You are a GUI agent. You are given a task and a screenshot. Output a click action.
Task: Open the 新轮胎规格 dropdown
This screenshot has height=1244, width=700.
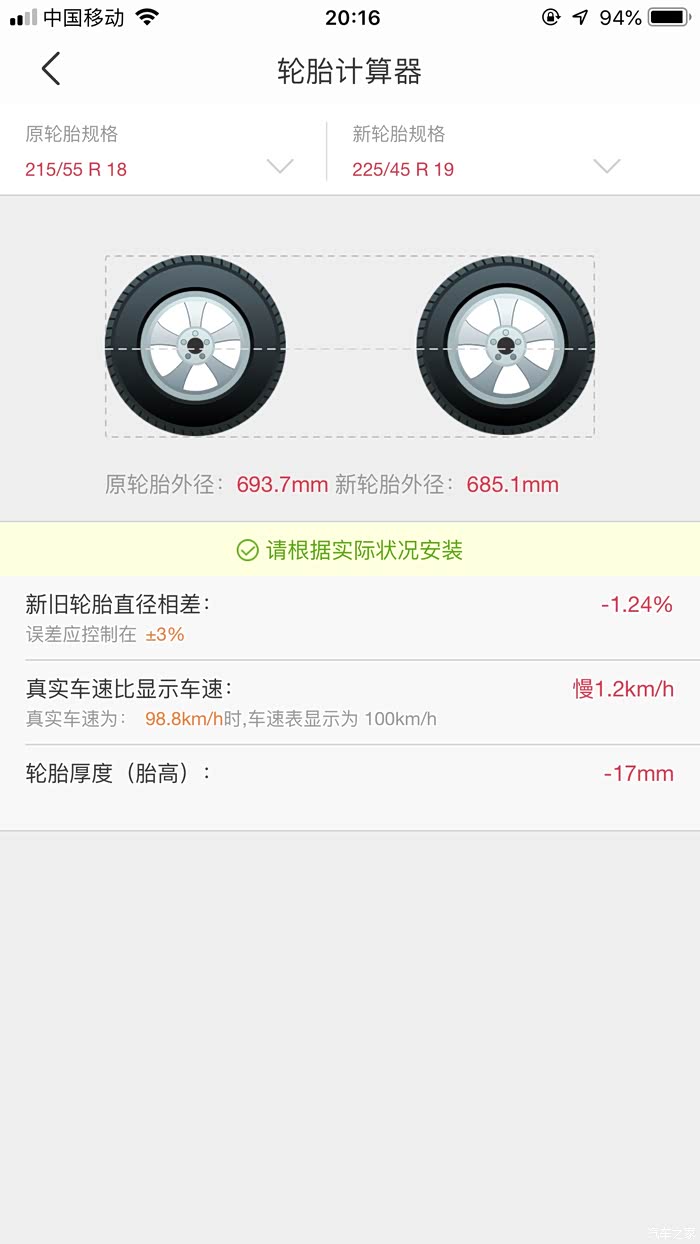point(606,166)
